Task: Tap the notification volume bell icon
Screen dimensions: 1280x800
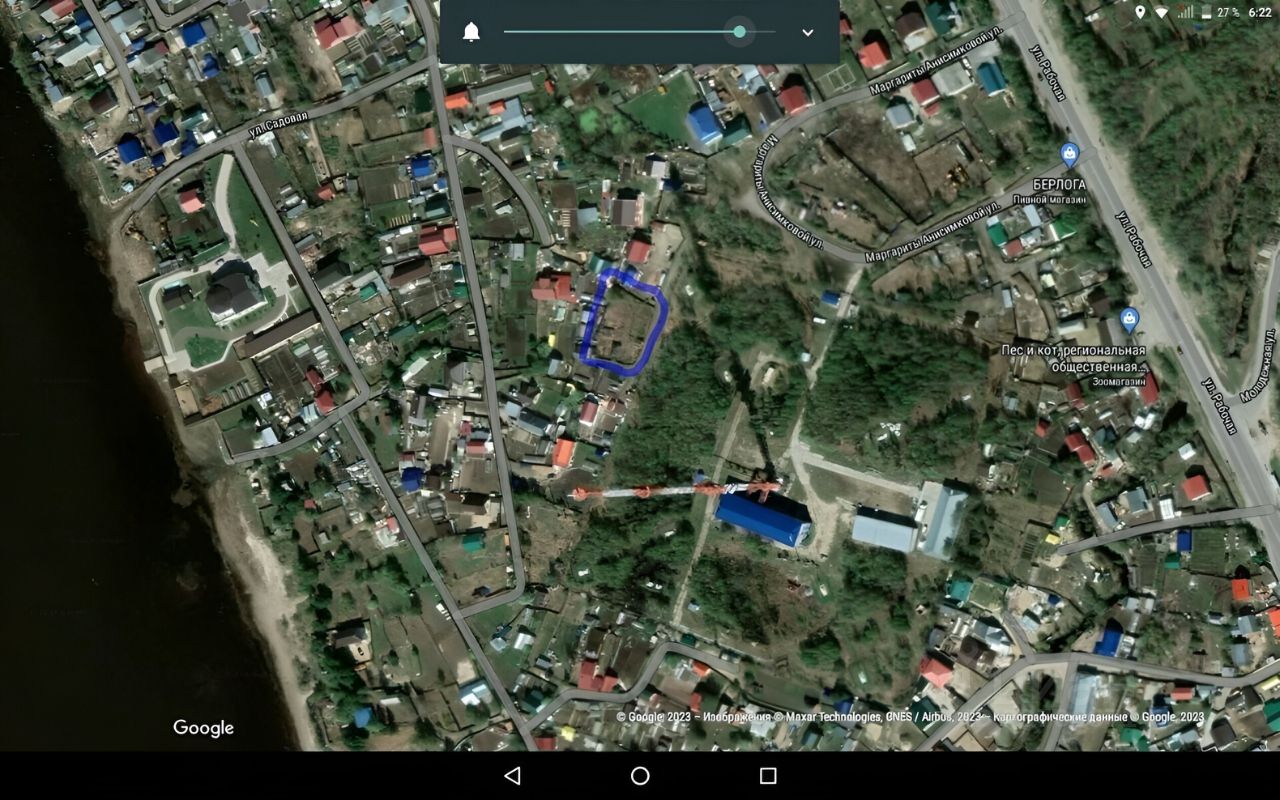Action: [471, 32]
